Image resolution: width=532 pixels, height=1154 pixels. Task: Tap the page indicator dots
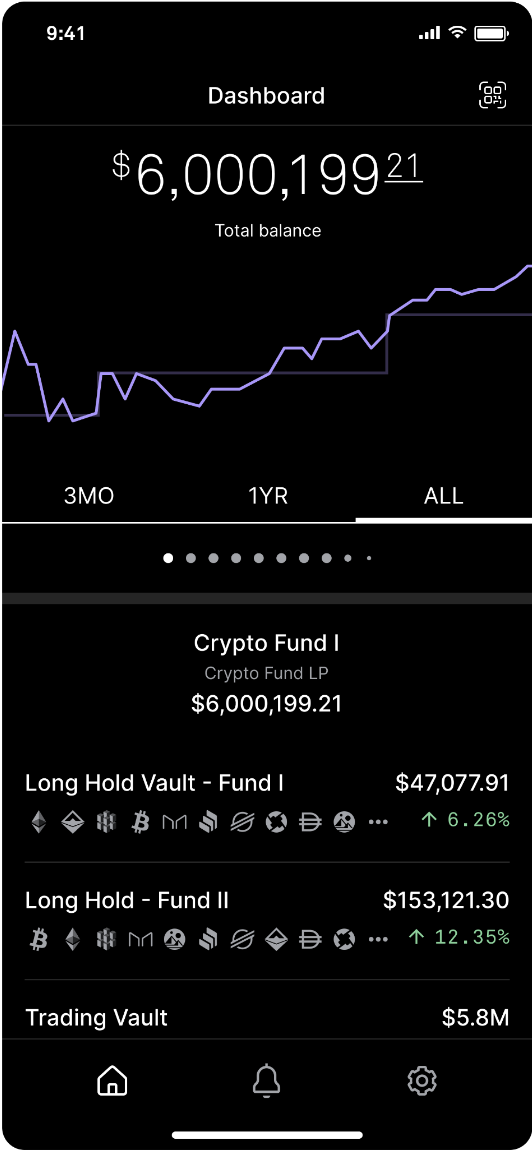point(267,558)
